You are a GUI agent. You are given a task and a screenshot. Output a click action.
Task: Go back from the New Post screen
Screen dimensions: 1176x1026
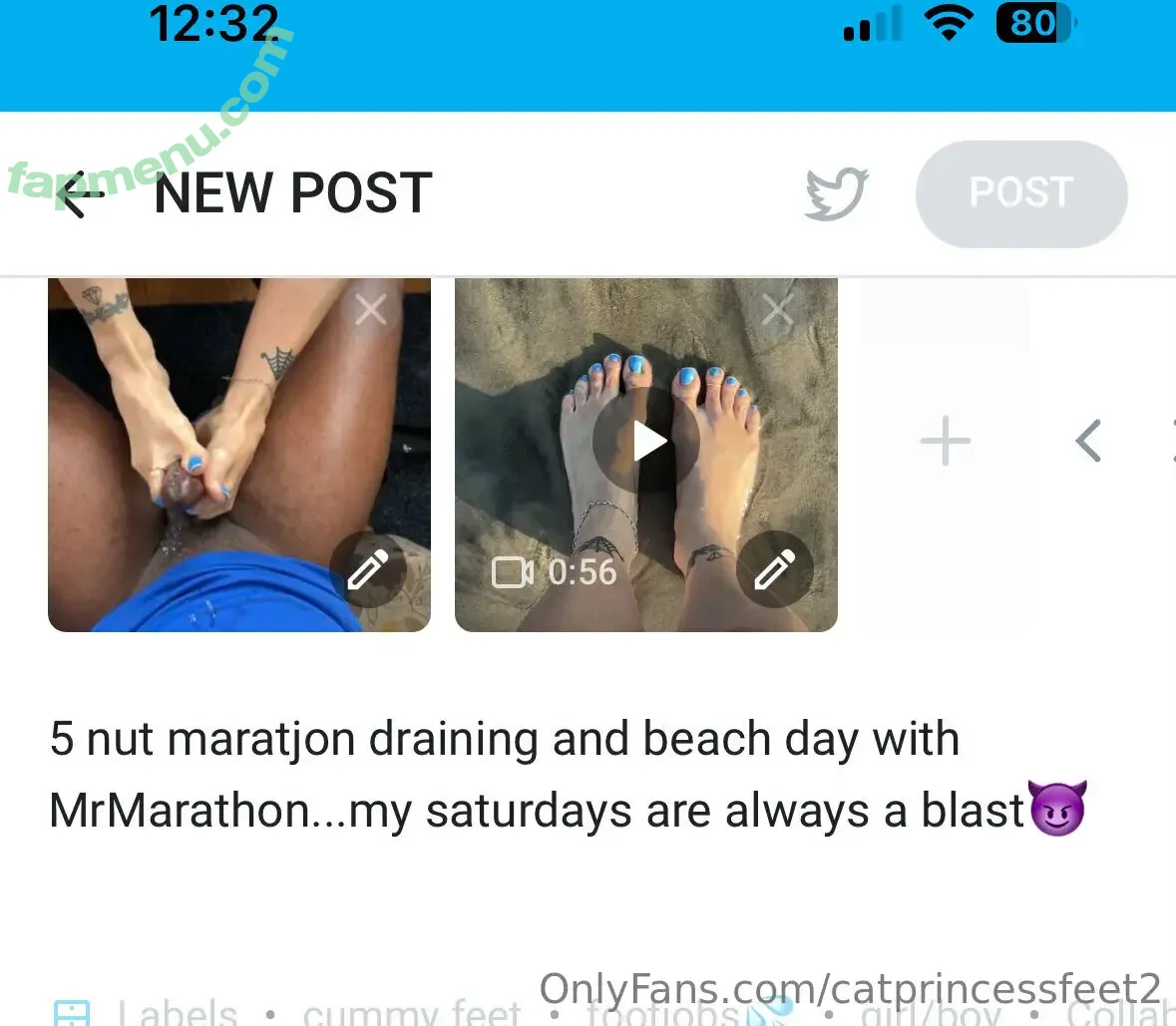(x=80, y=194)
